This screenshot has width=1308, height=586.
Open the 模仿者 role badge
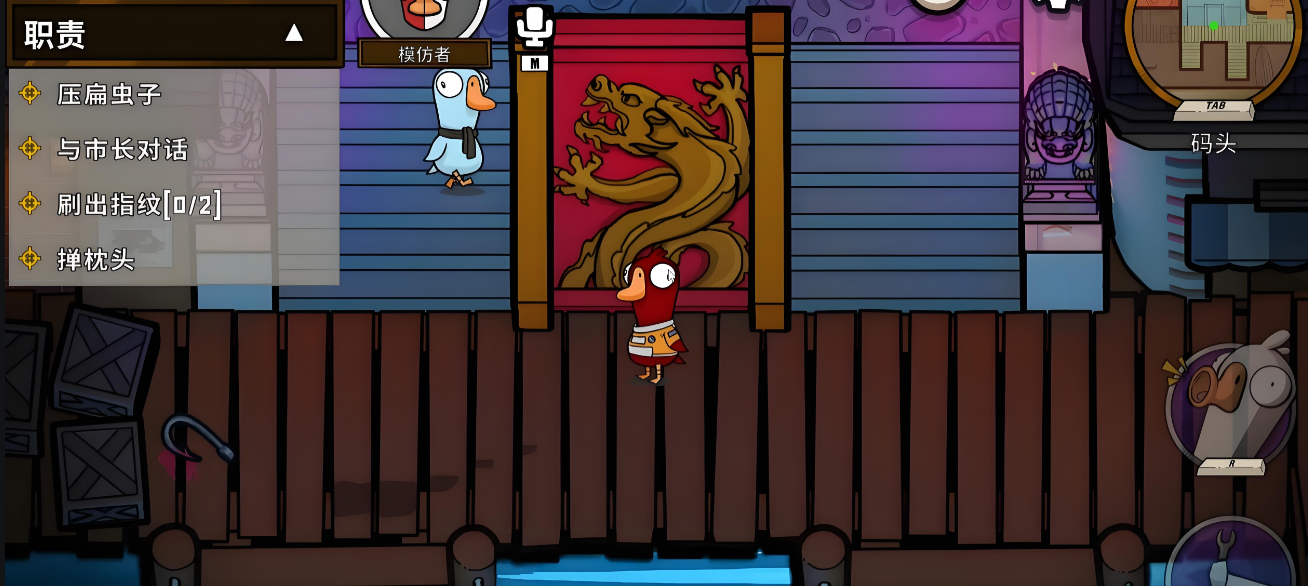tap(424, 53)
